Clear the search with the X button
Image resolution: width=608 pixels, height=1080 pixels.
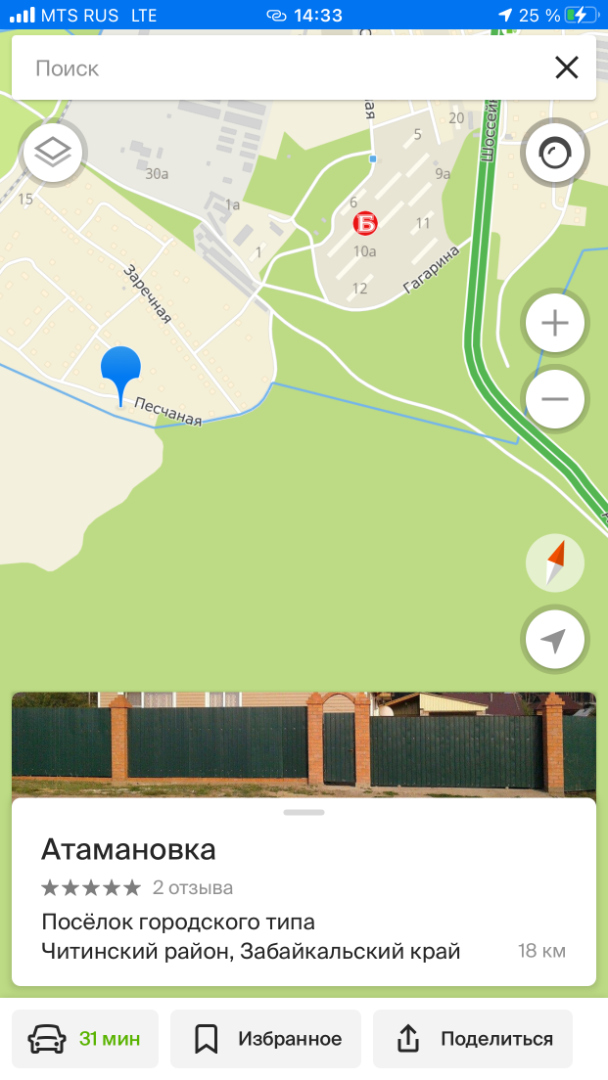click(567, 68)
